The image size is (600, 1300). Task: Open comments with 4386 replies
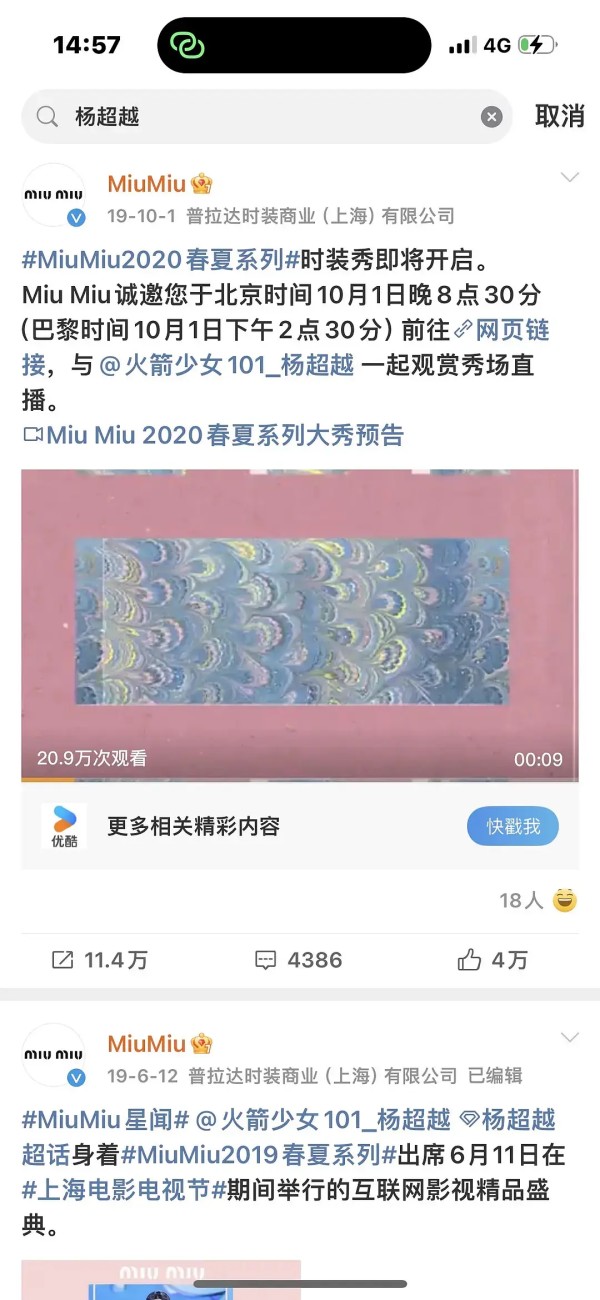[299, 960]
